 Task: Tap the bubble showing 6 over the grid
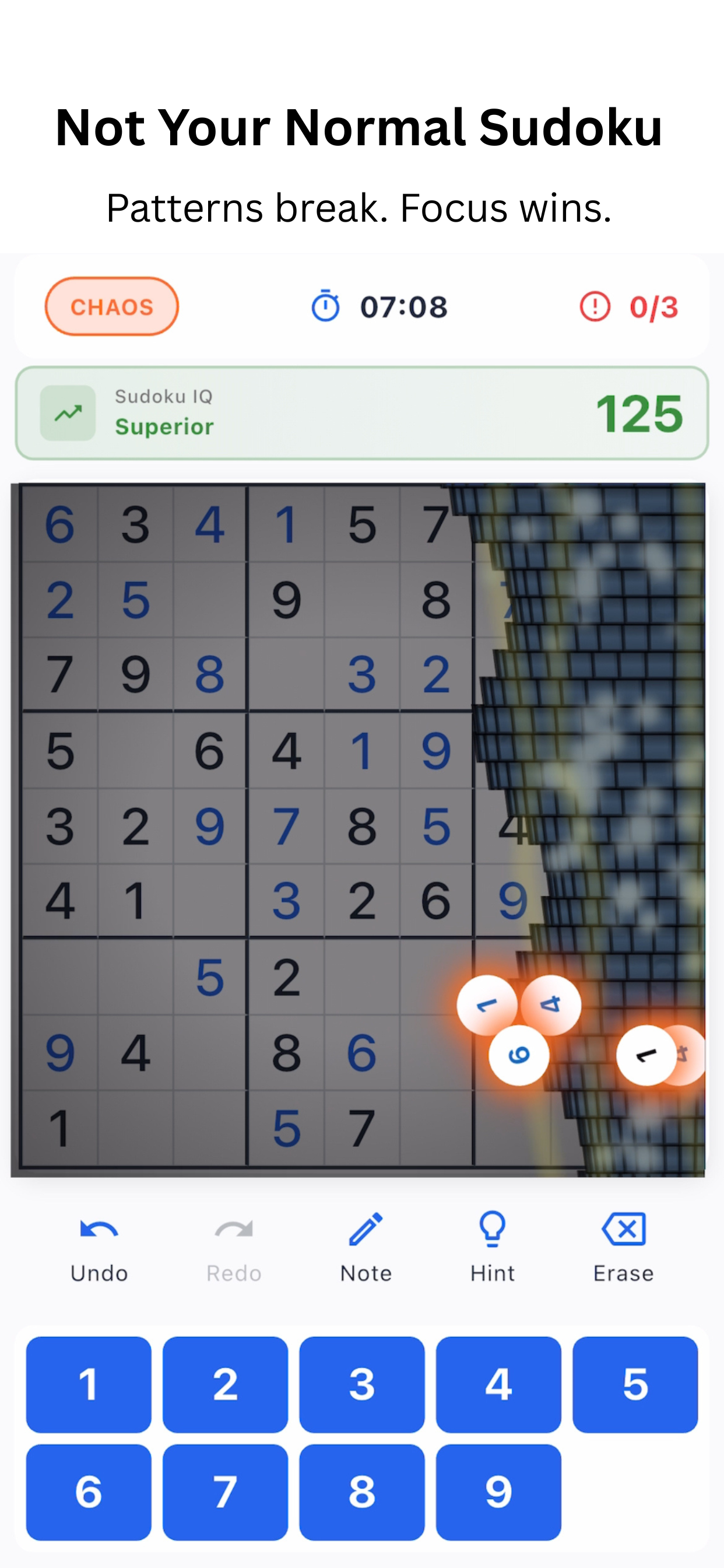518,1056
